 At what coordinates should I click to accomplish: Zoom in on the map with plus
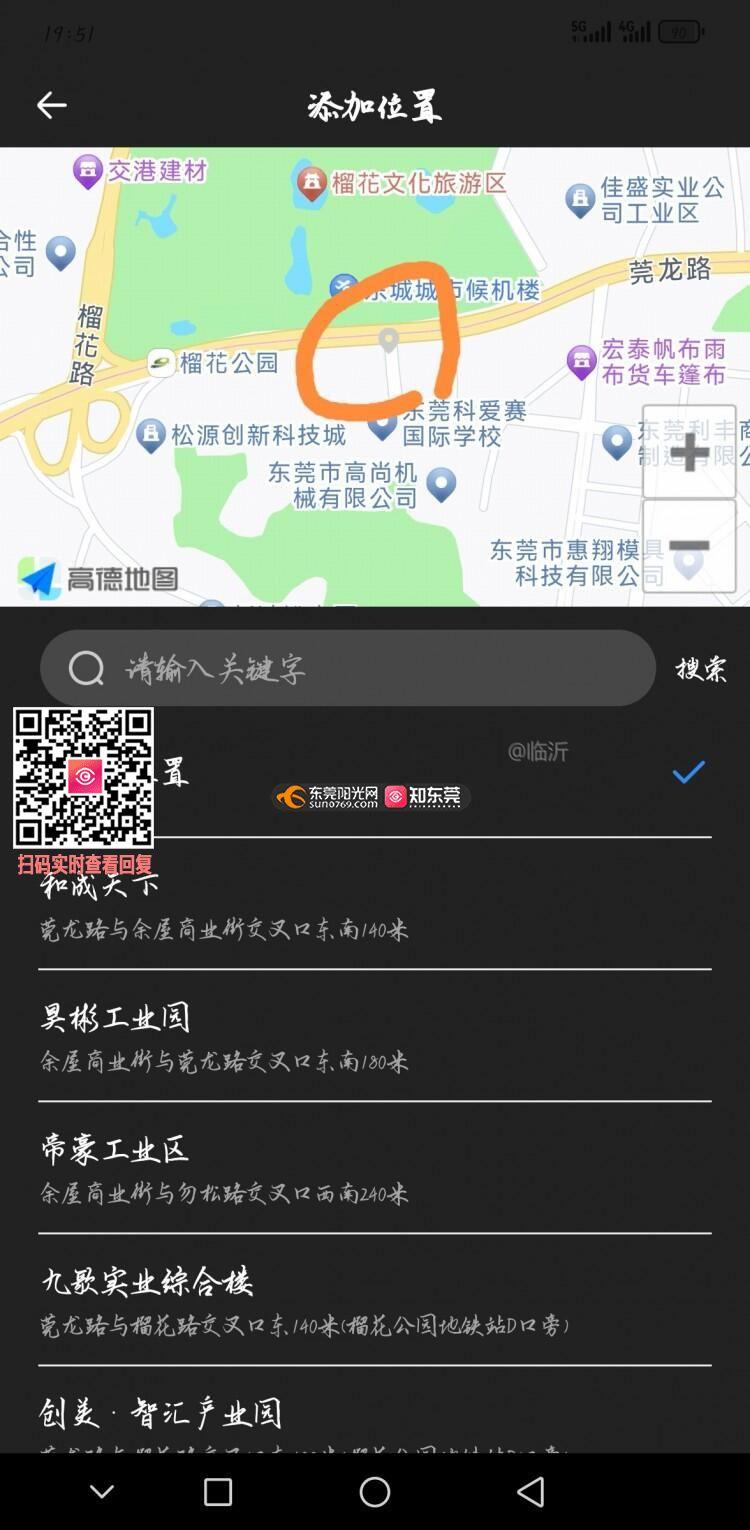click(689, 452)
